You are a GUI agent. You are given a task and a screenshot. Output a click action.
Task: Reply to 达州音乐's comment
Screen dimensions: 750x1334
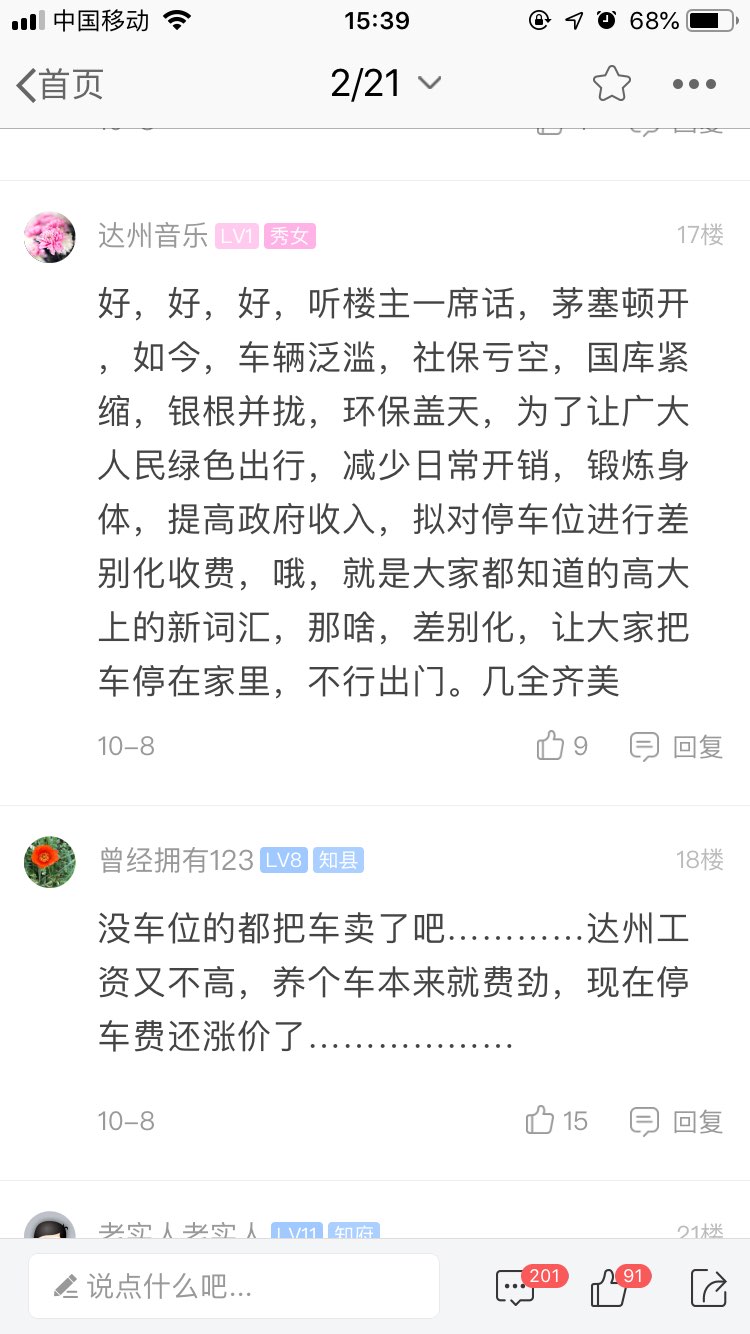677,746
